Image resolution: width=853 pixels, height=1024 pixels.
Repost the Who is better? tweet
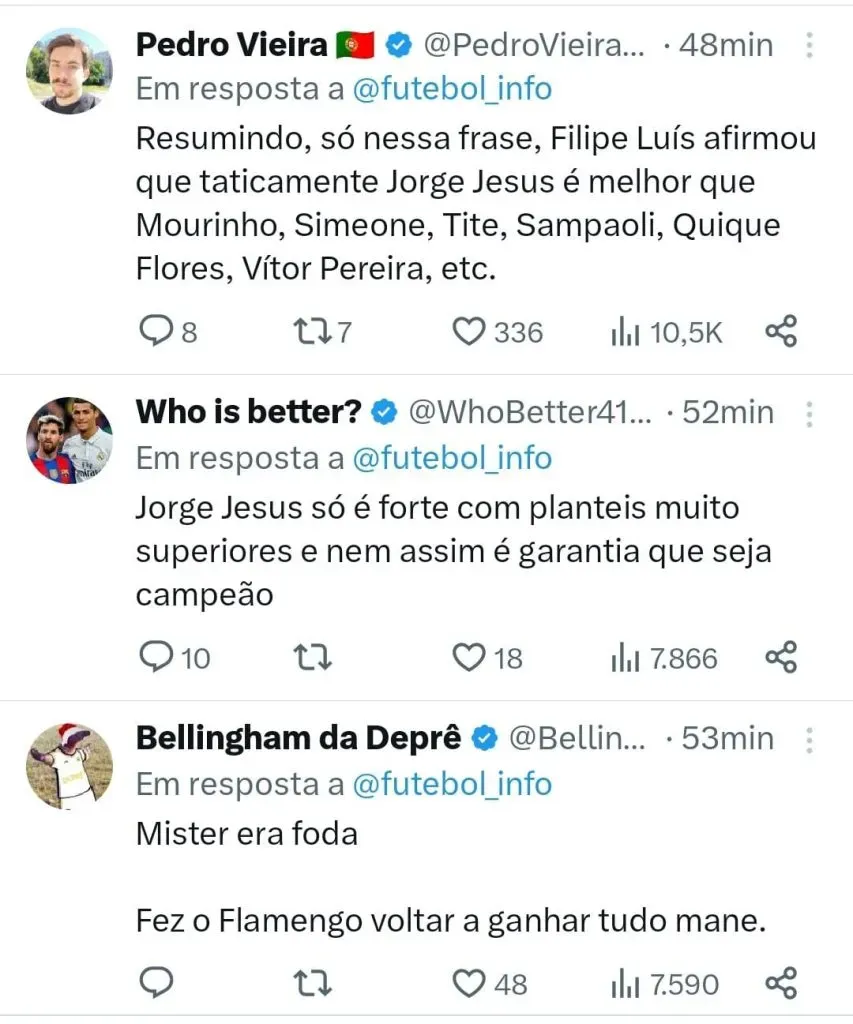313,657
